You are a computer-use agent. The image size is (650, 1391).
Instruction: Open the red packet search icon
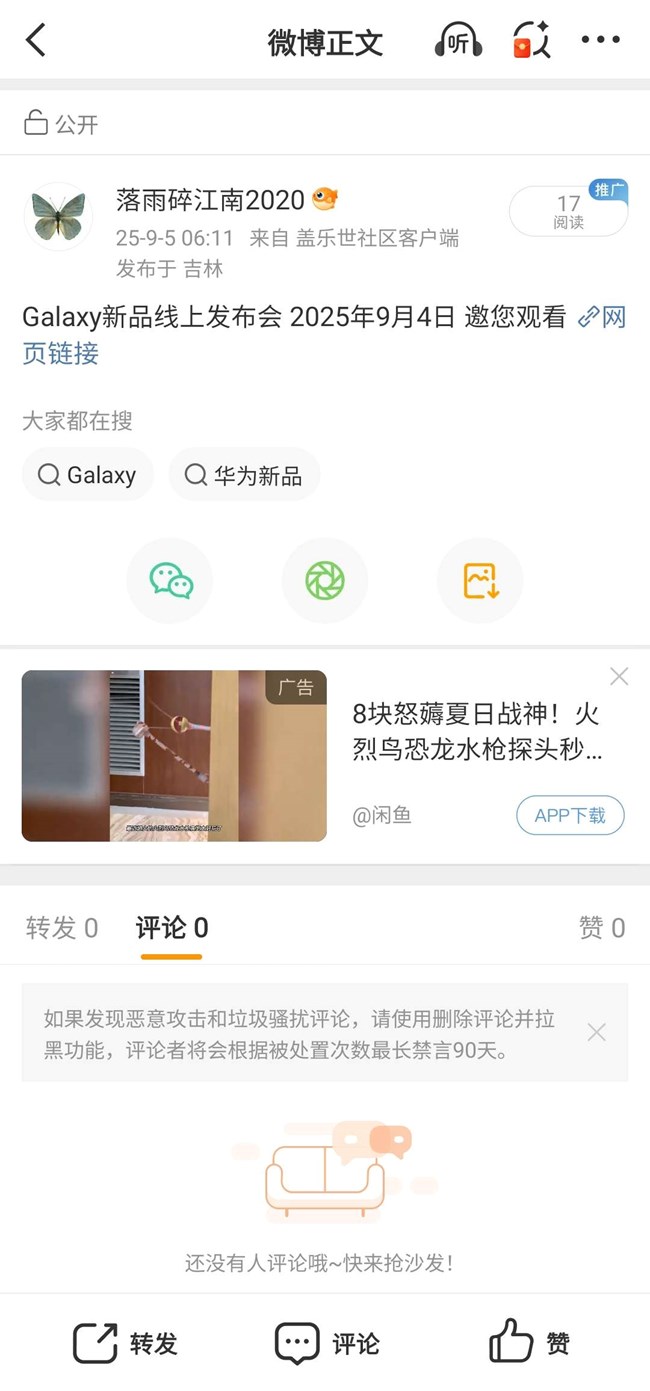click(x=531, y=41)
